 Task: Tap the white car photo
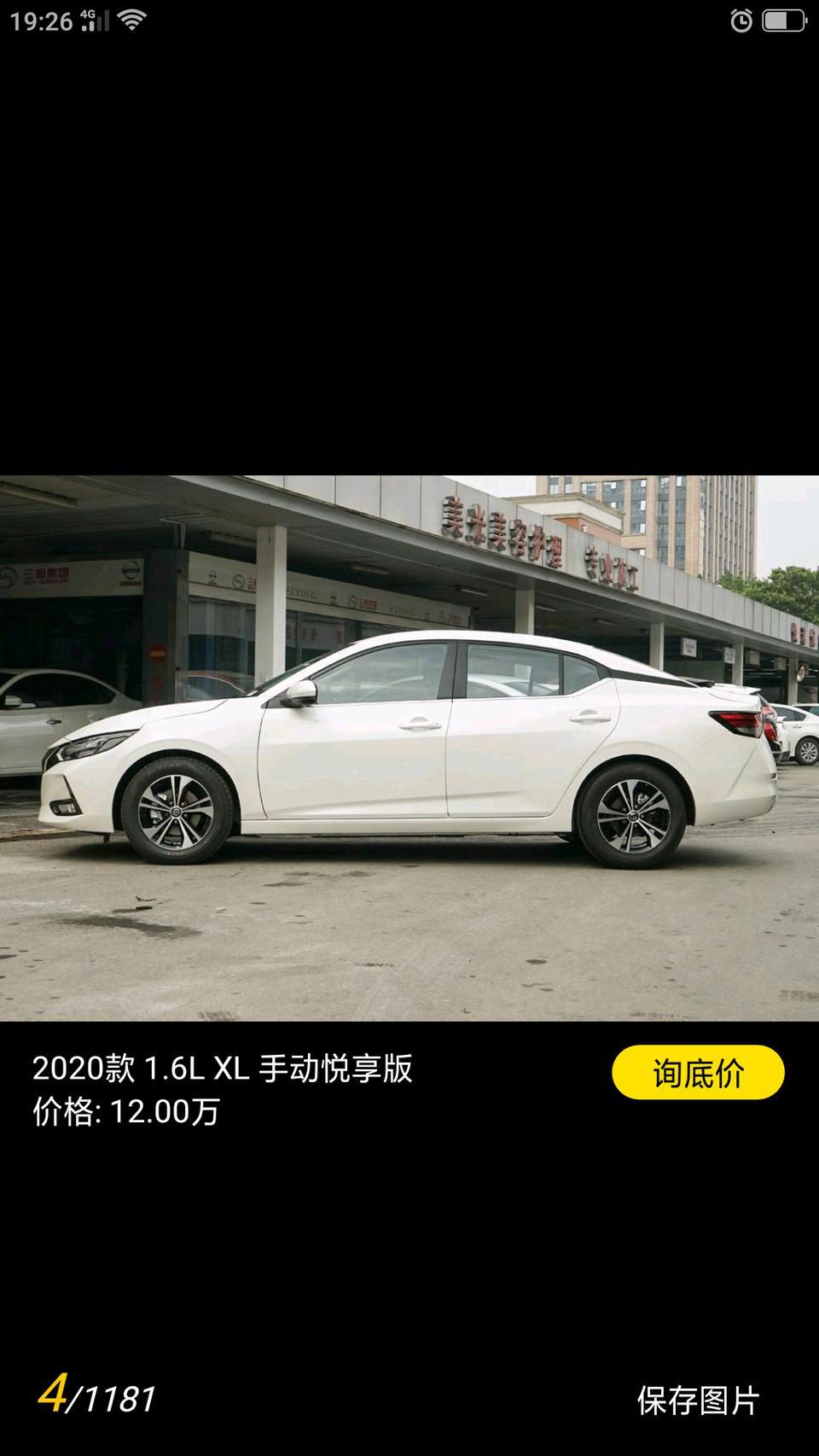click(x=409, y=748)
